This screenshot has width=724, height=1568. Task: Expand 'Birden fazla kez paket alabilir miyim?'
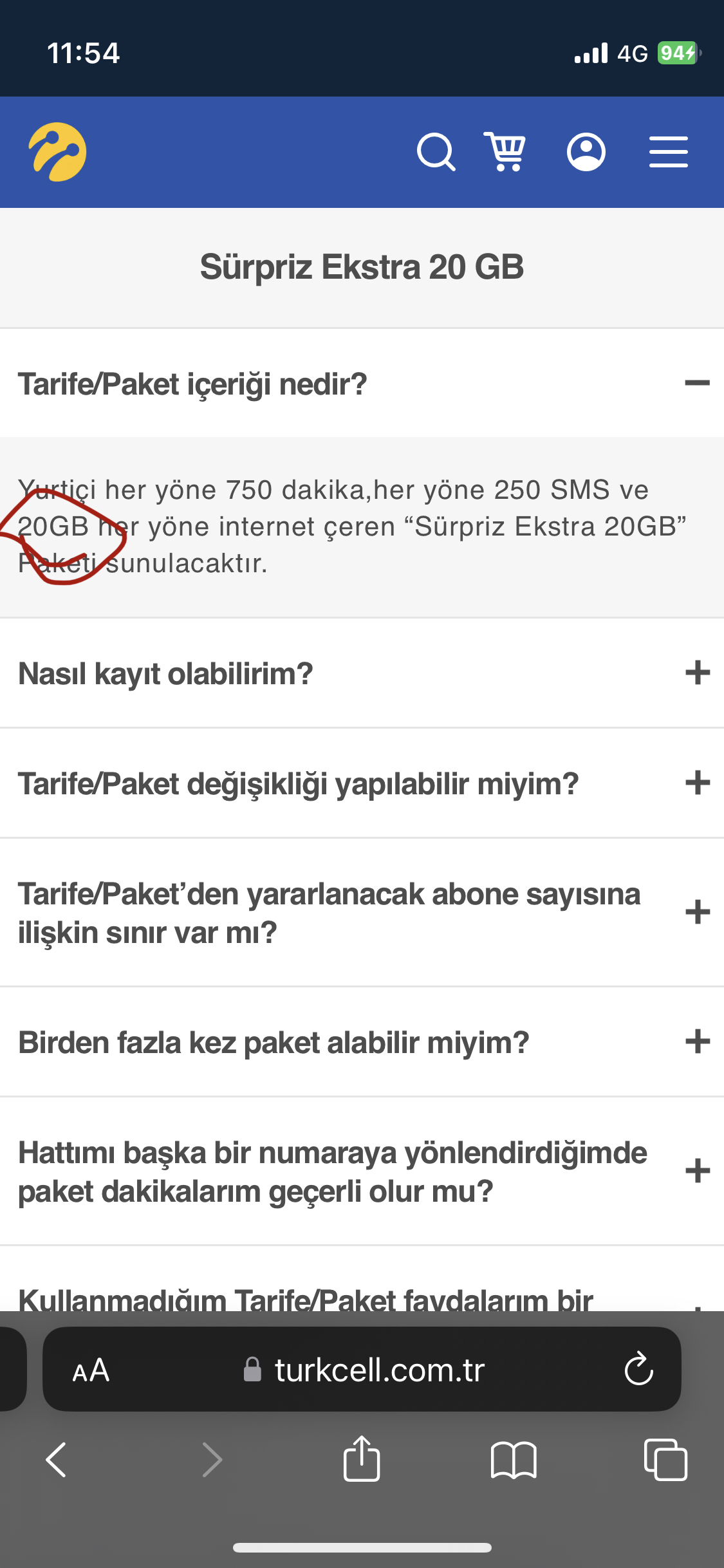[x=362, y=1042]
